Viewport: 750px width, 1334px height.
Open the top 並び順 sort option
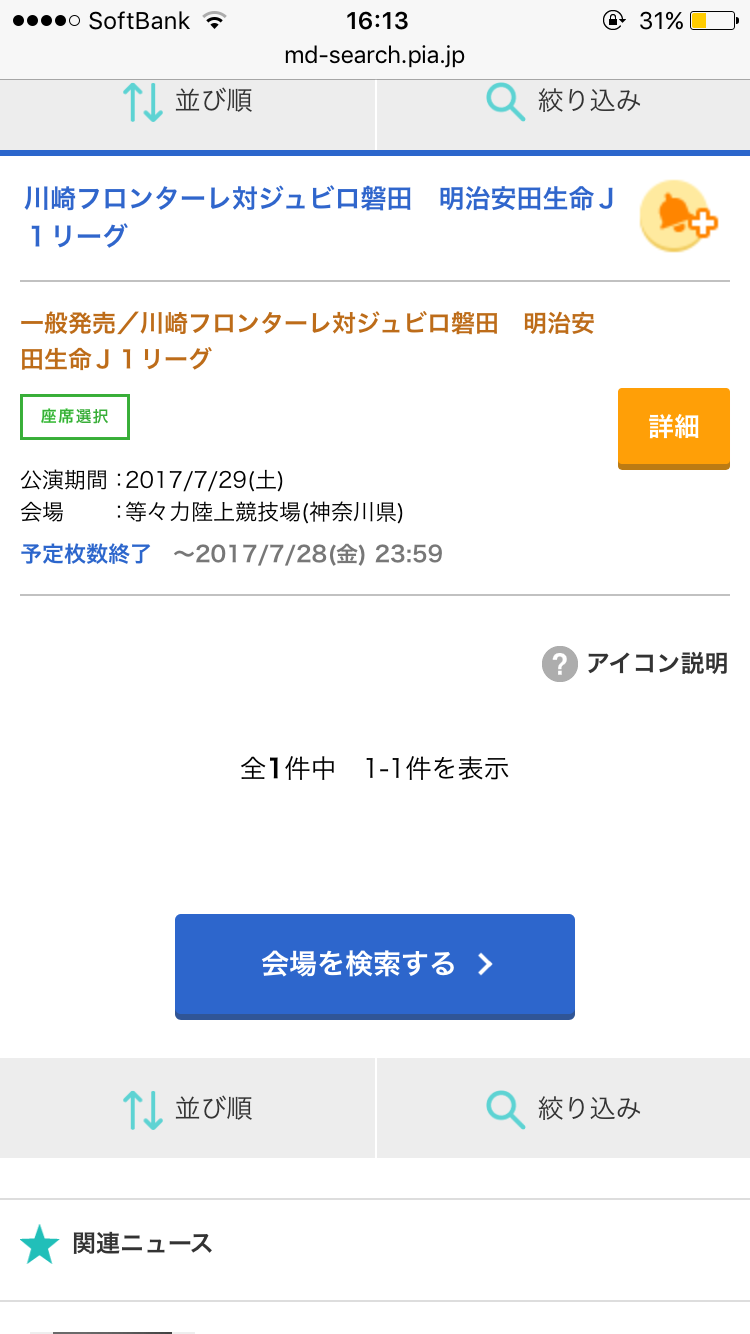point(187,102)
